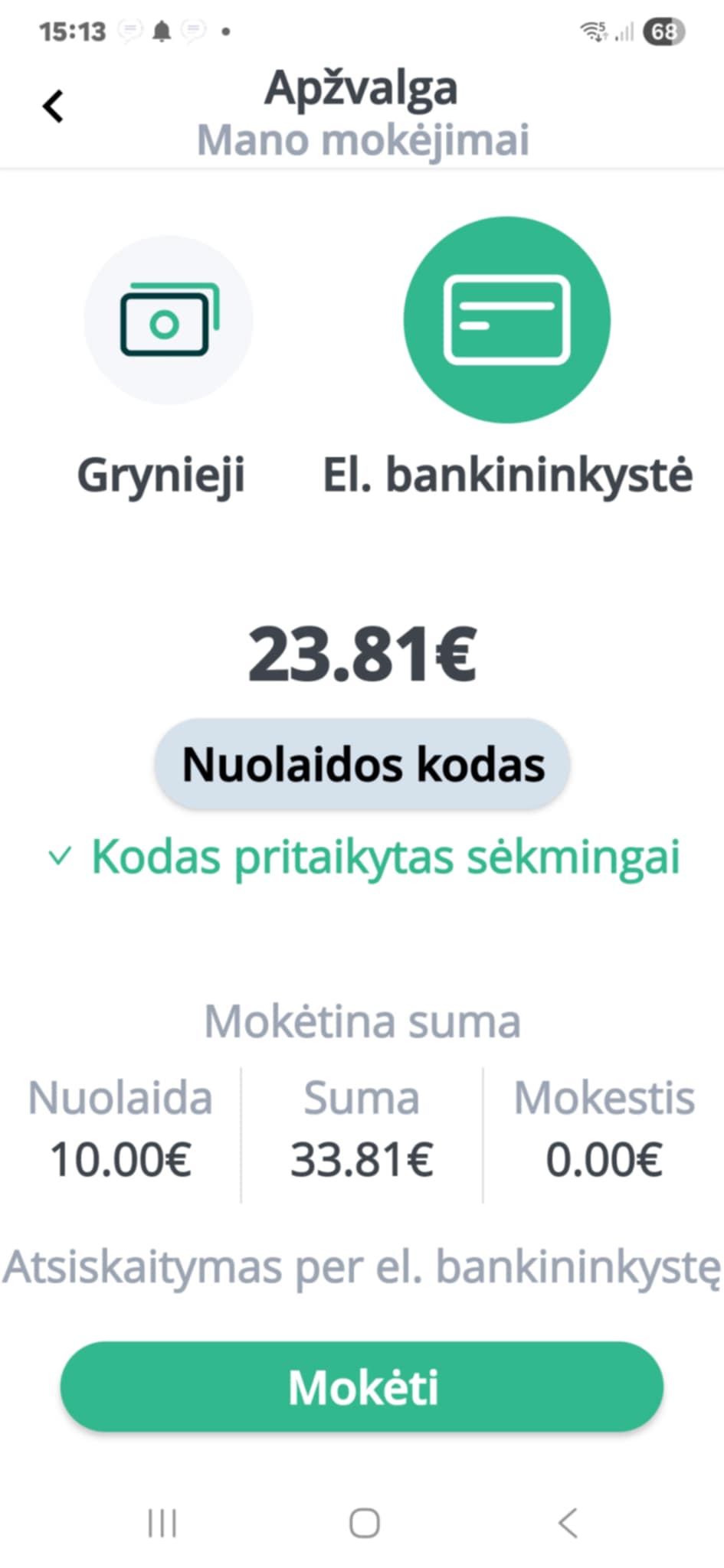724x1568 pixels.
Task: Select El. bankininkystė payment option
Action: [506, 320]
